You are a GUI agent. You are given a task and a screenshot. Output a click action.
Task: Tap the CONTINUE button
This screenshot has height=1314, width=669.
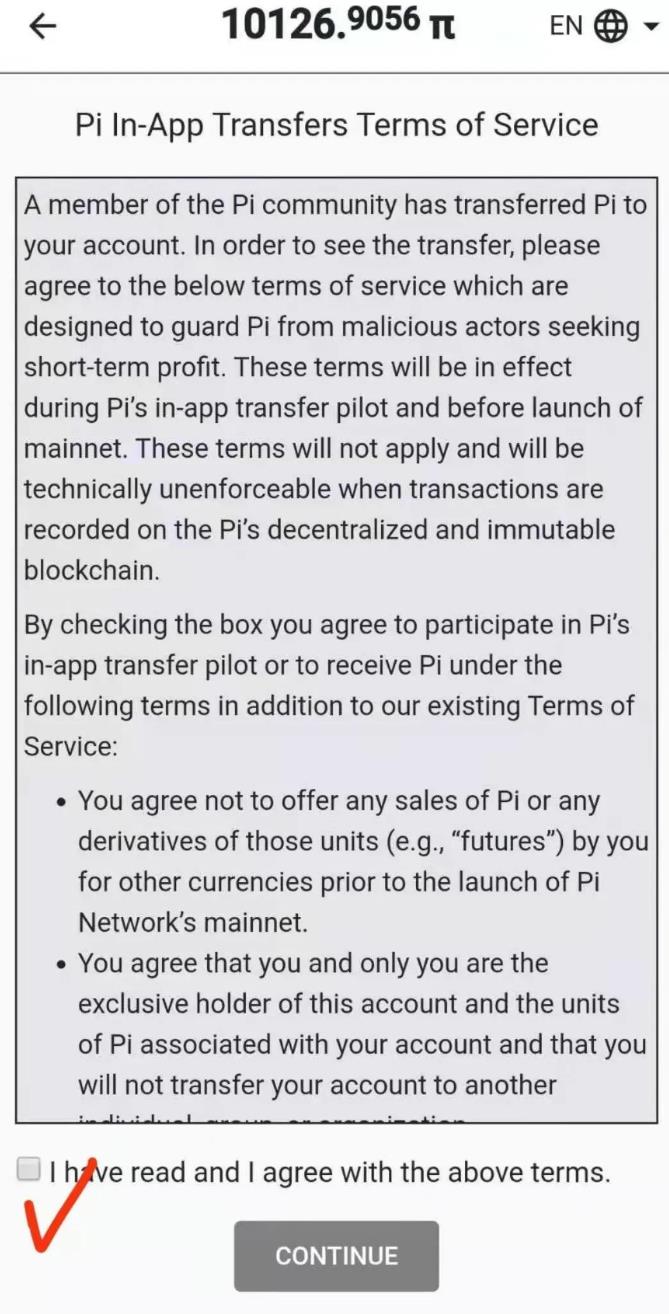coord(336,1256)
